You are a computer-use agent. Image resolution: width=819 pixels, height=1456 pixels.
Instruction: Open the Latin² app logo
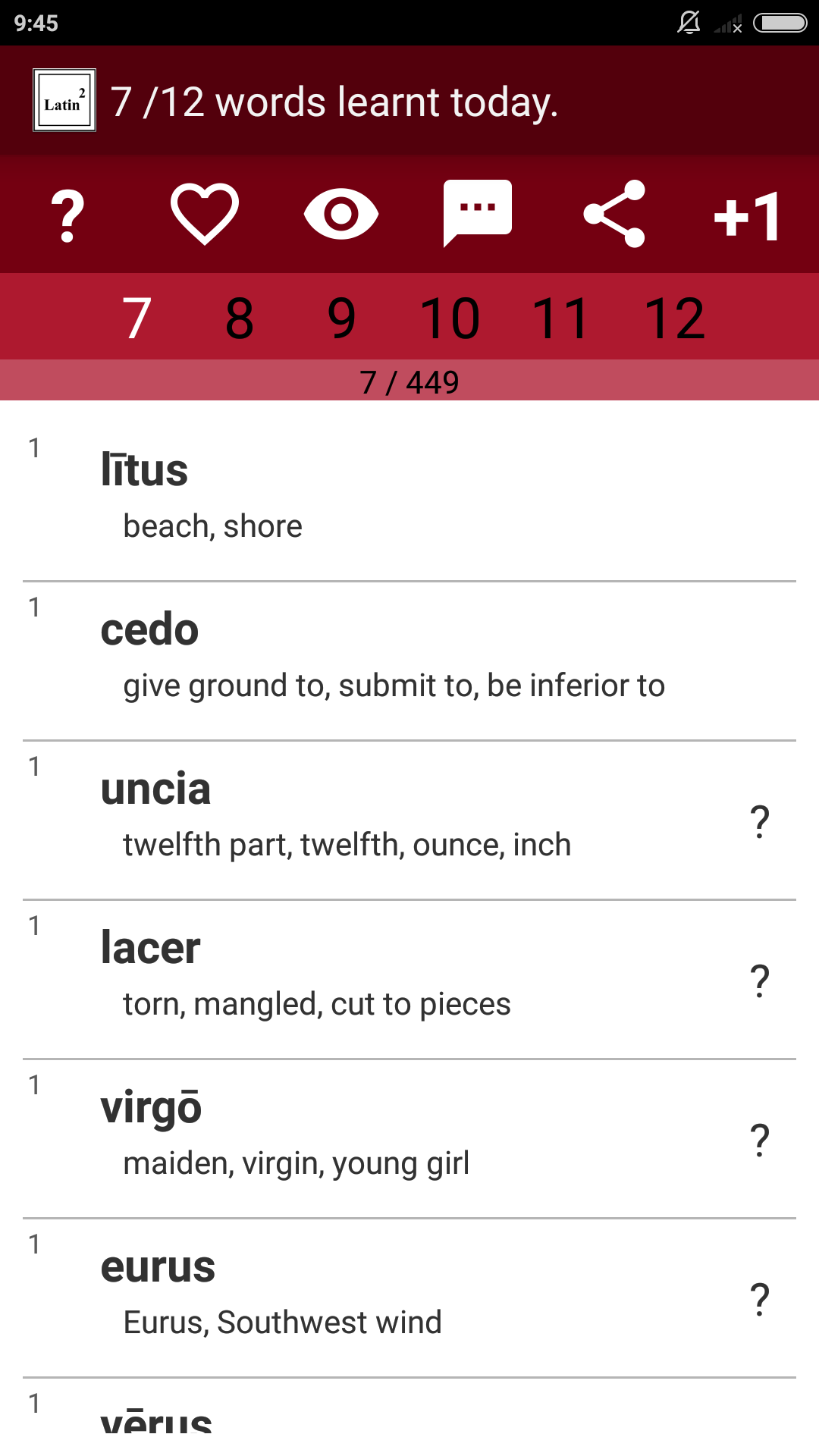[64, 101]
